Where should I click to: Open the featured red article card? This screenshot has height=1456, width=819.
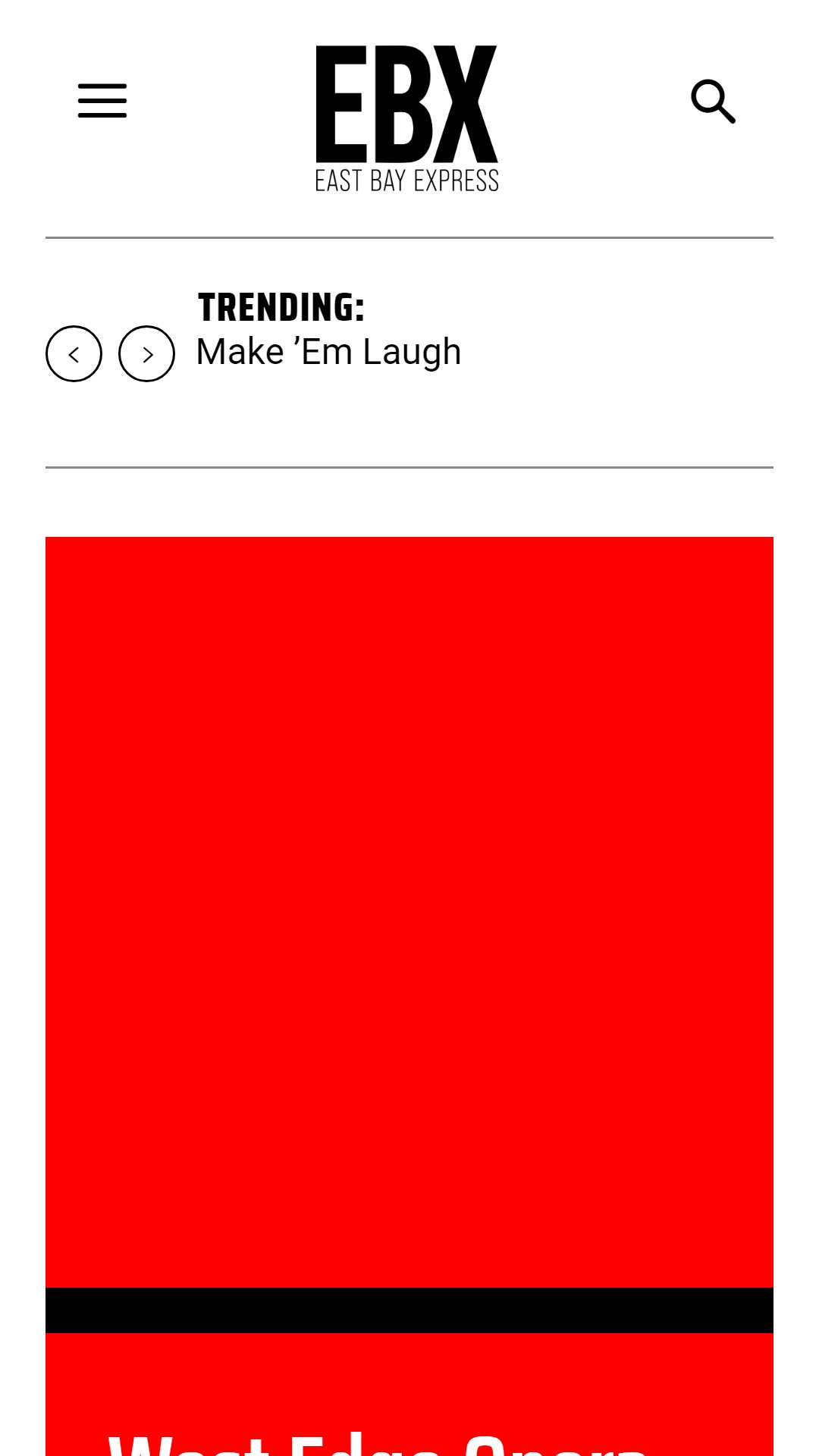(409, 996)
